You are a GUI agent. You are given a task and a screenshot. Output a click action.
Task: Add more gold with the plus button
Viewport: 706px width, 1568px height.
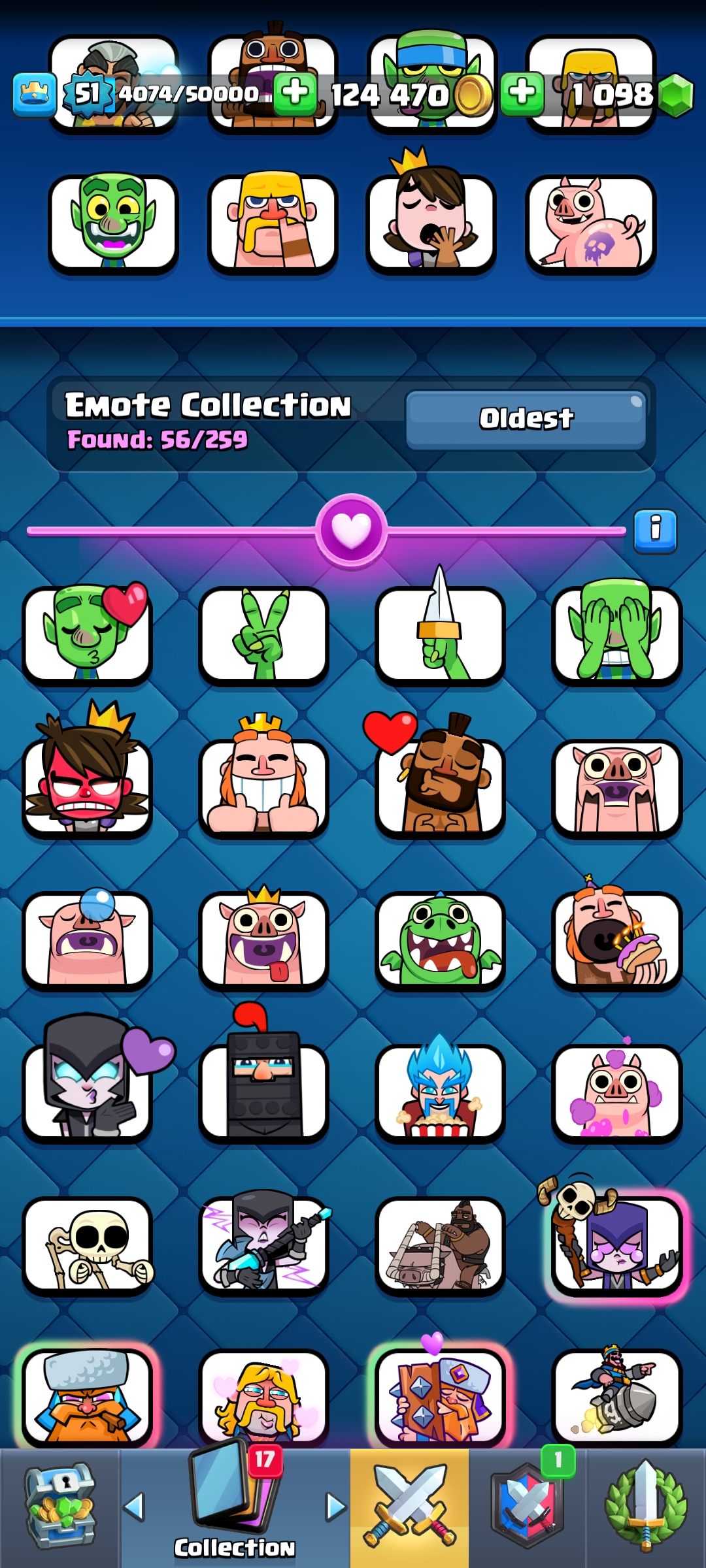295,94
